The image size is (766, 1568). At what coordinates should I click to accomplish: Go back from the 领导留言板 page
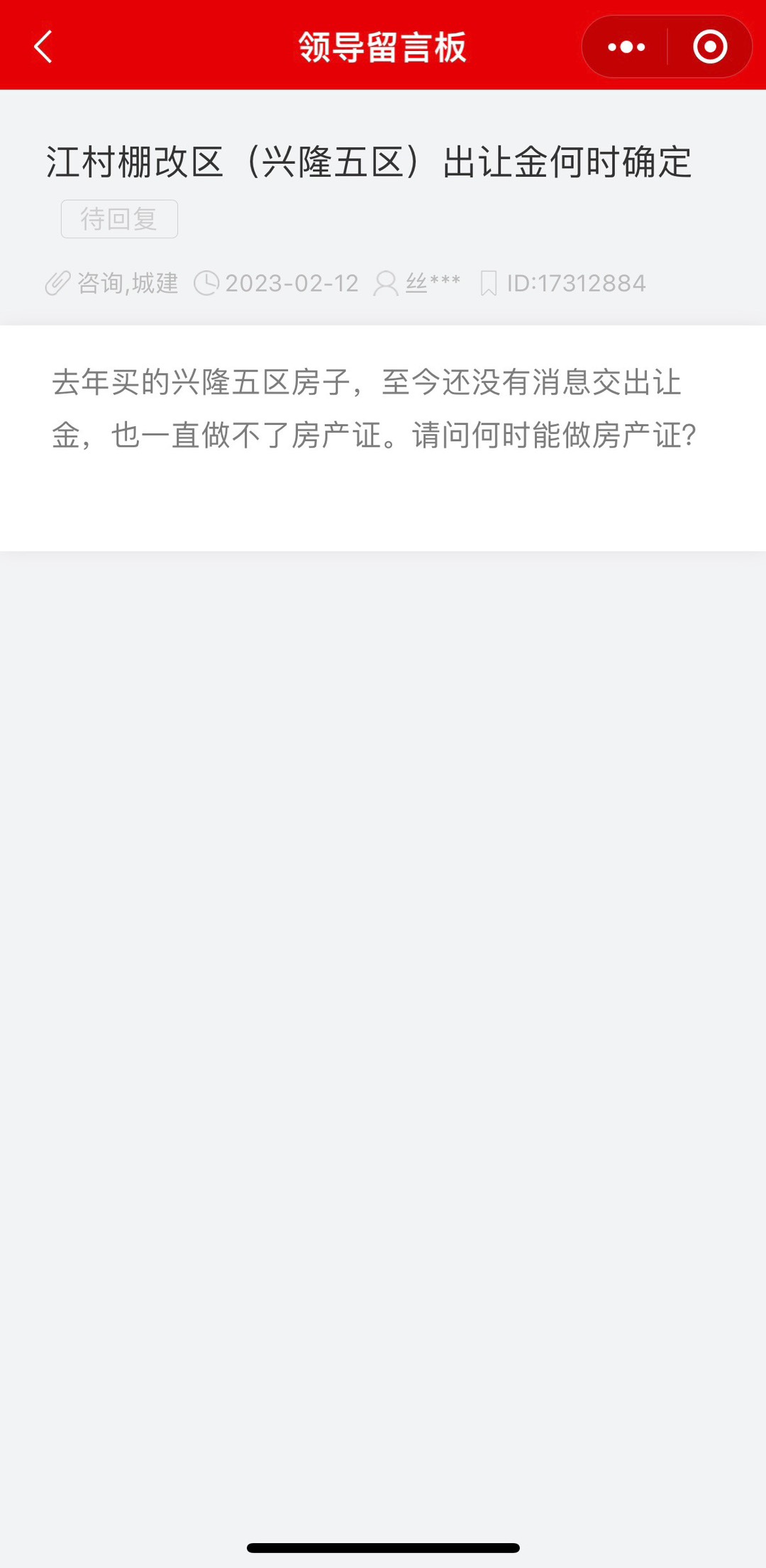click(44, 47)
